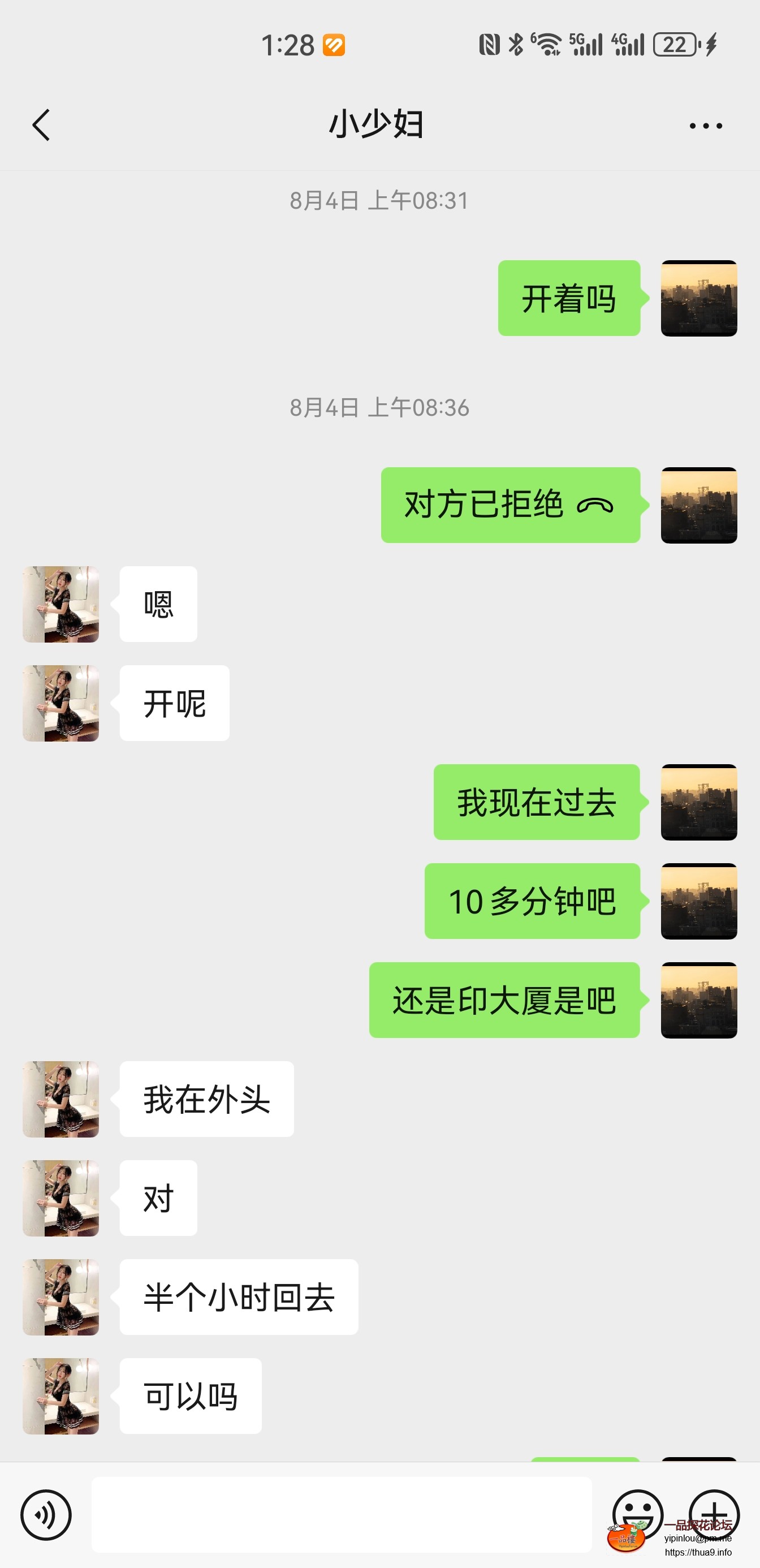Screen dimensions: 760x1568
Task: Tap the 8月4日 上午08:36 timestamp
Action: (x=378, y=408)
